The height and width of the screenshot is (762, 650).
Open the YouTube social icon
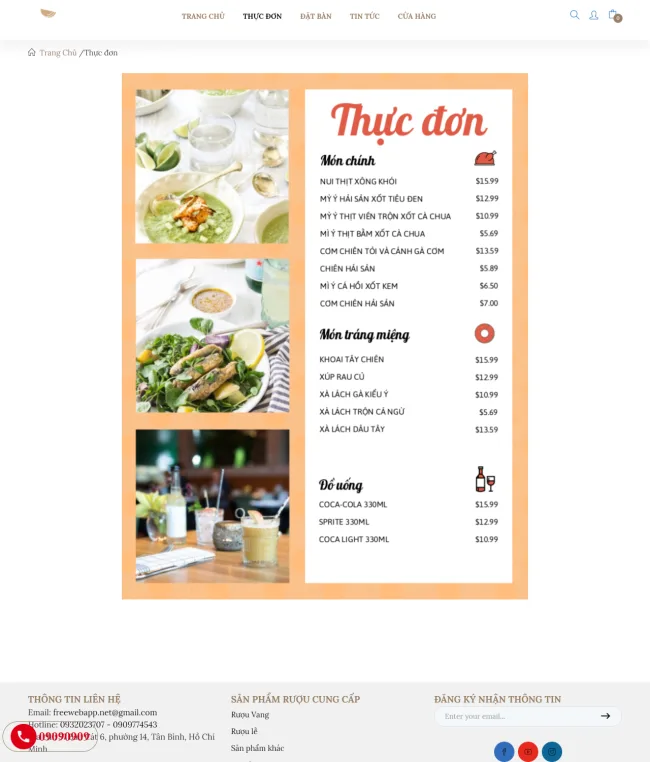(528, 751)
